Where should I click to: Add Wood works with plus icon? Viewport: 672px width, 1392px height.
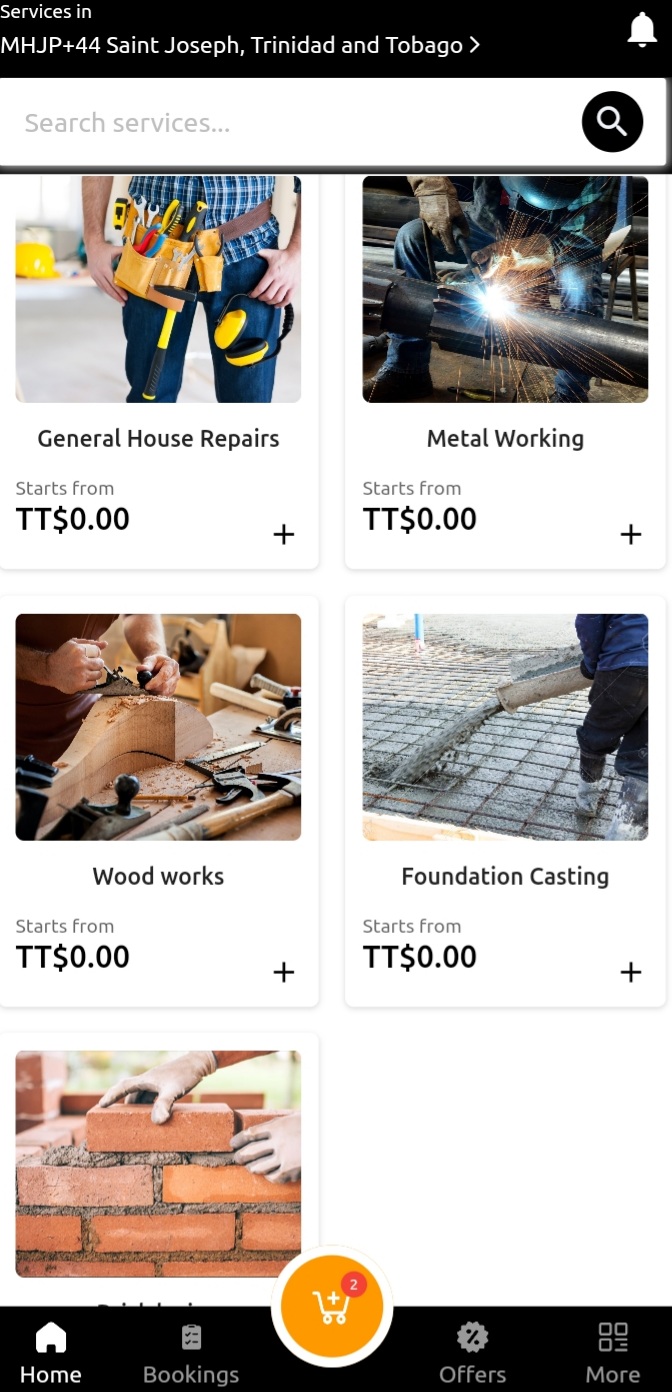point(284,972)
